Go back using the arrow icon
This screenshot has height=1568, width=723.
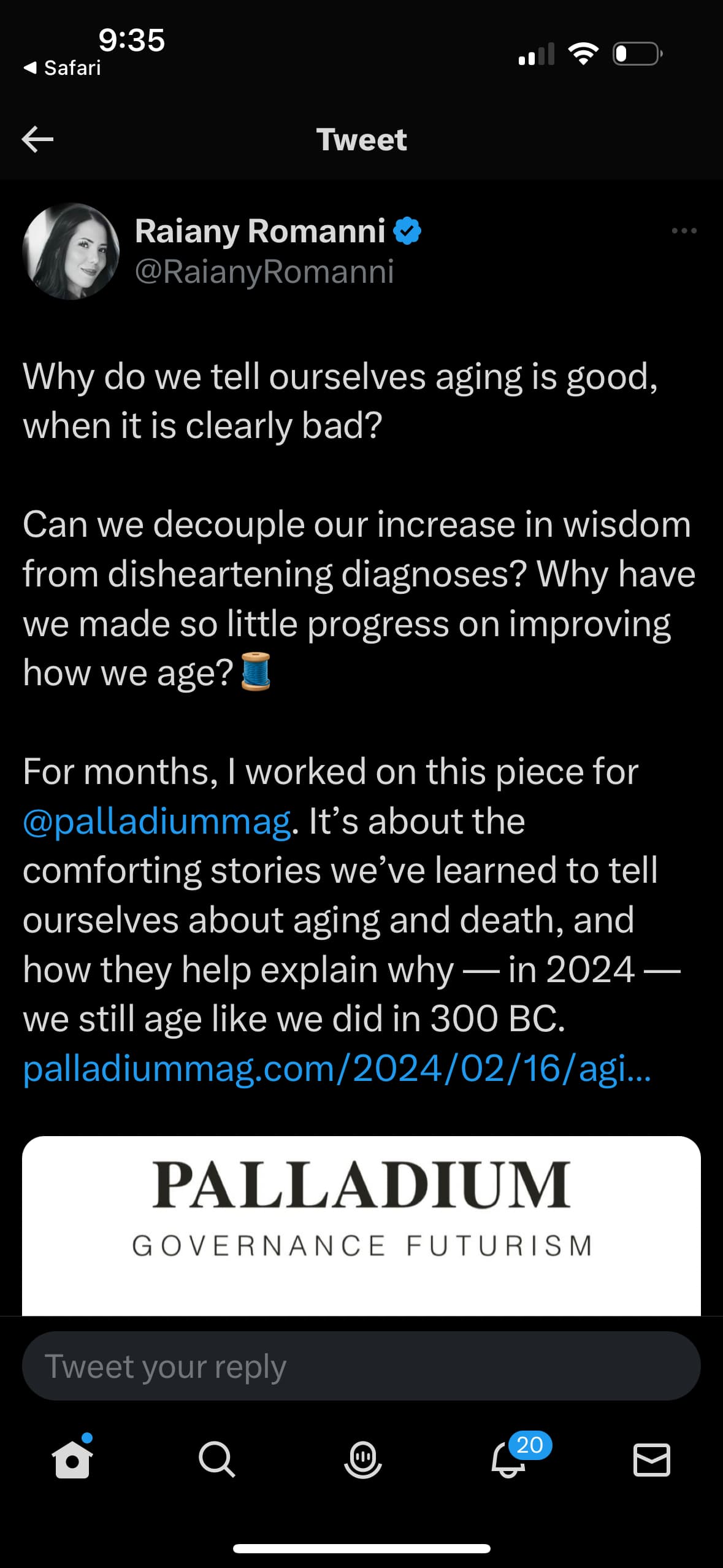click(37, 139)
